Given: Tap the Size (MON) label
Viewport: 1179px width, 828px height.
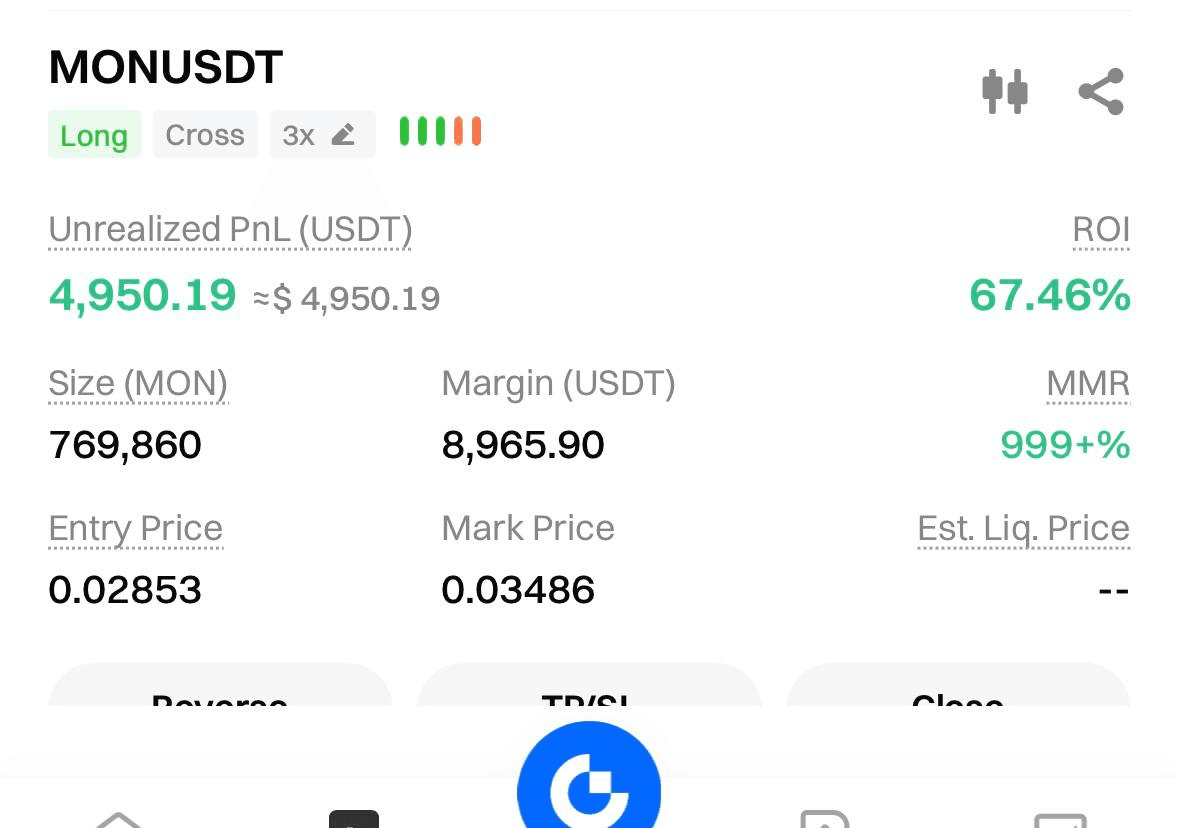Looking at the screenshot, I should tap(138, 384).
